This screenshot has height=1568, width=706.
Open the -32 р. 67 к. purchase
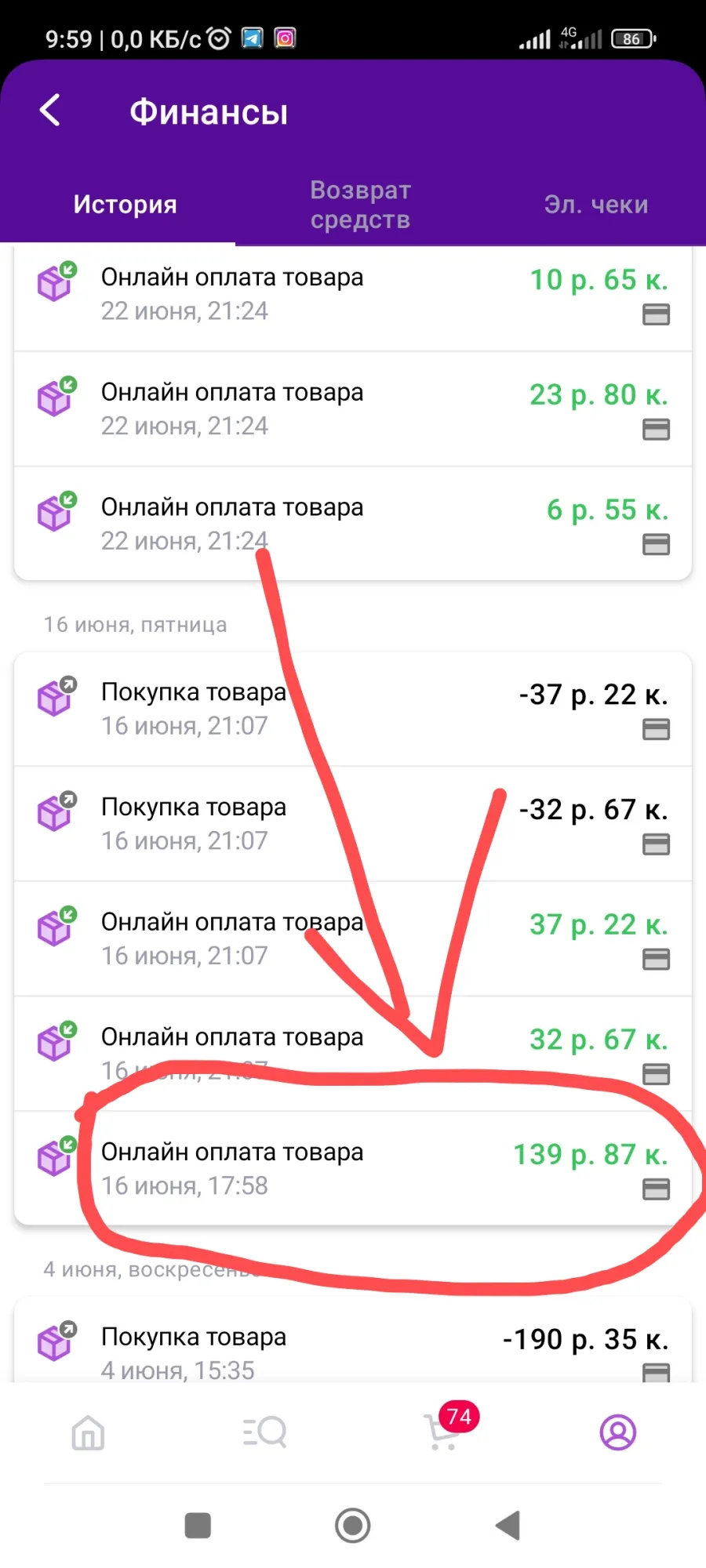click(x=353, y=824)
